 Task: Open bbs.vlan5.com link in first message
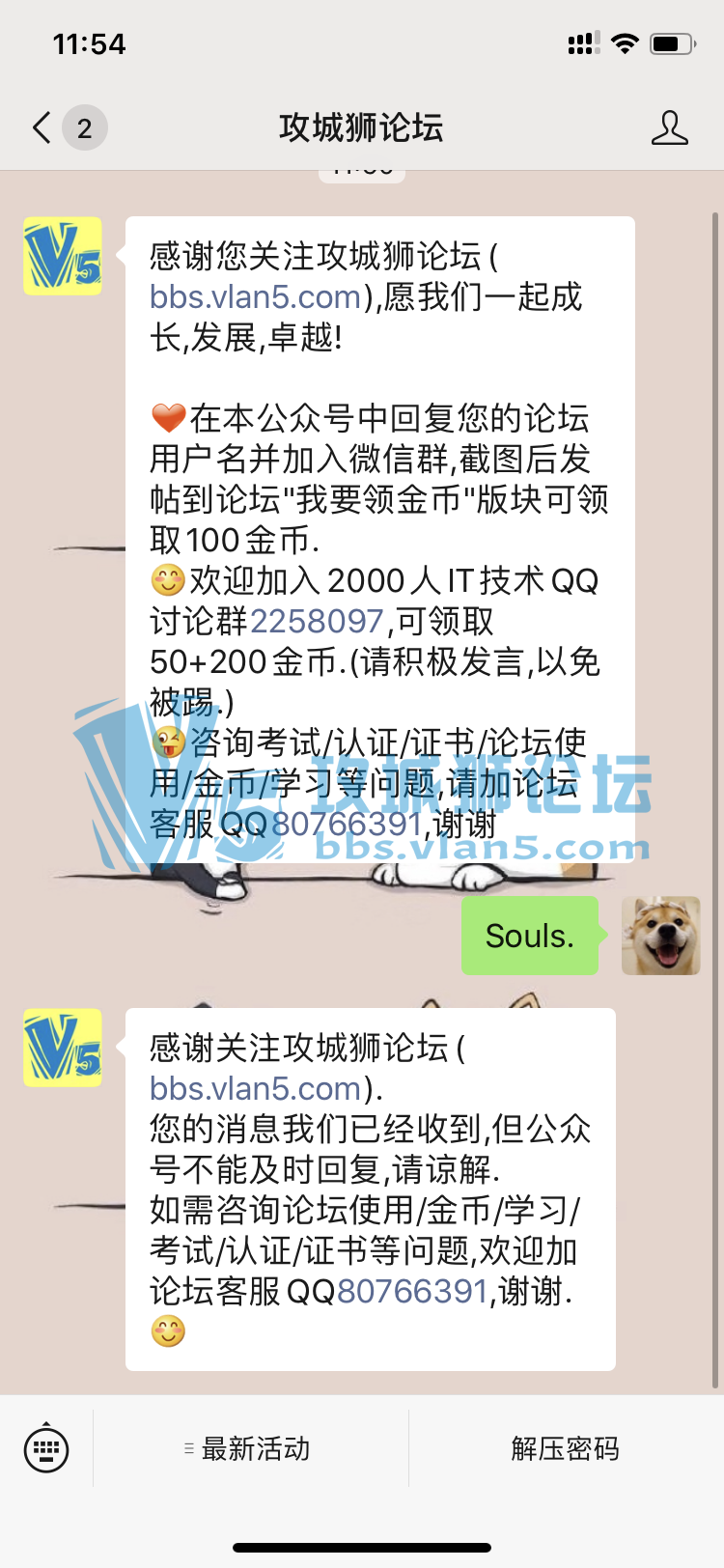click(255, 297)
